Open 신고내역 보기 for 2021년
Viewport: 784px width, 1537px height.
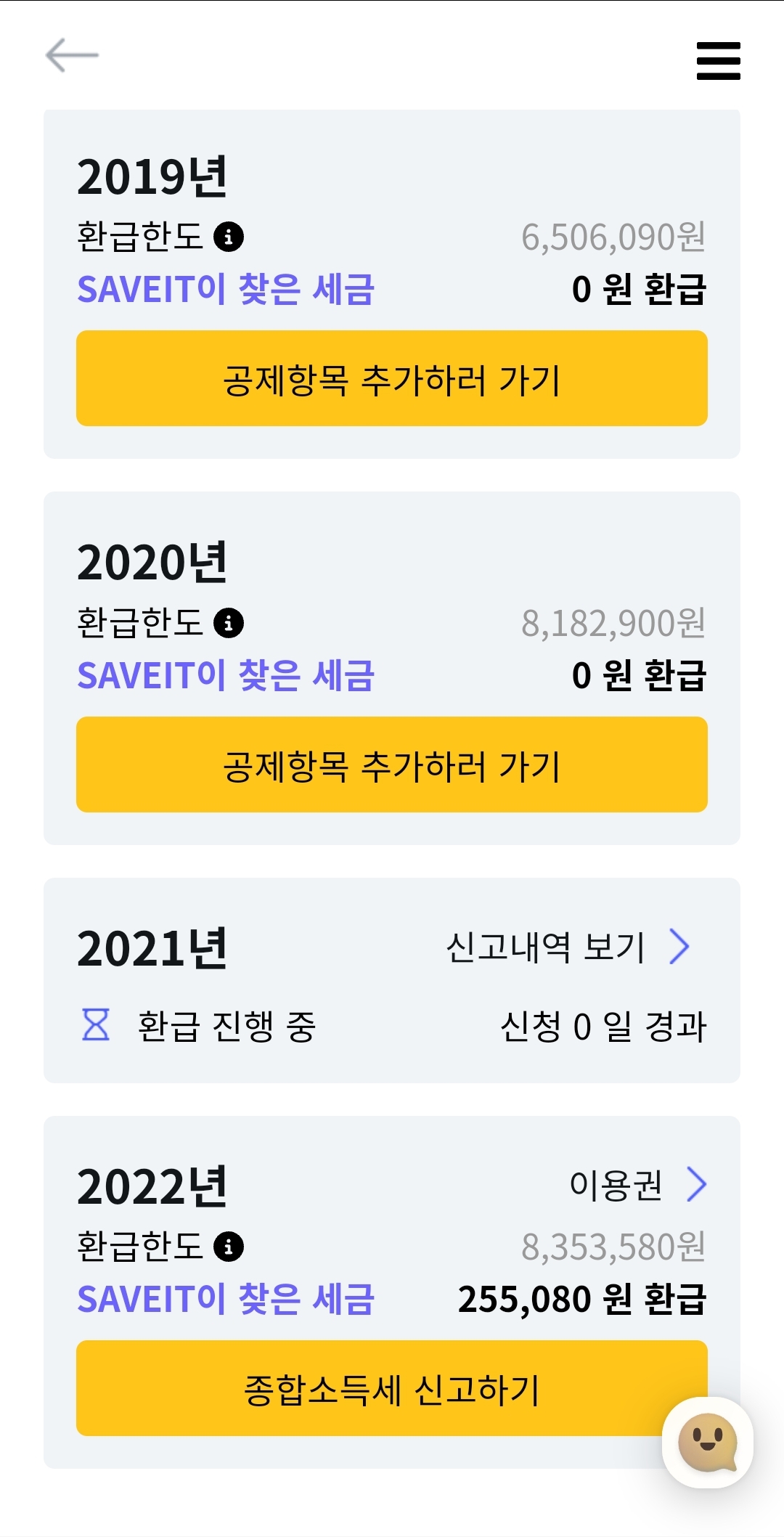(x=567, y=947)
